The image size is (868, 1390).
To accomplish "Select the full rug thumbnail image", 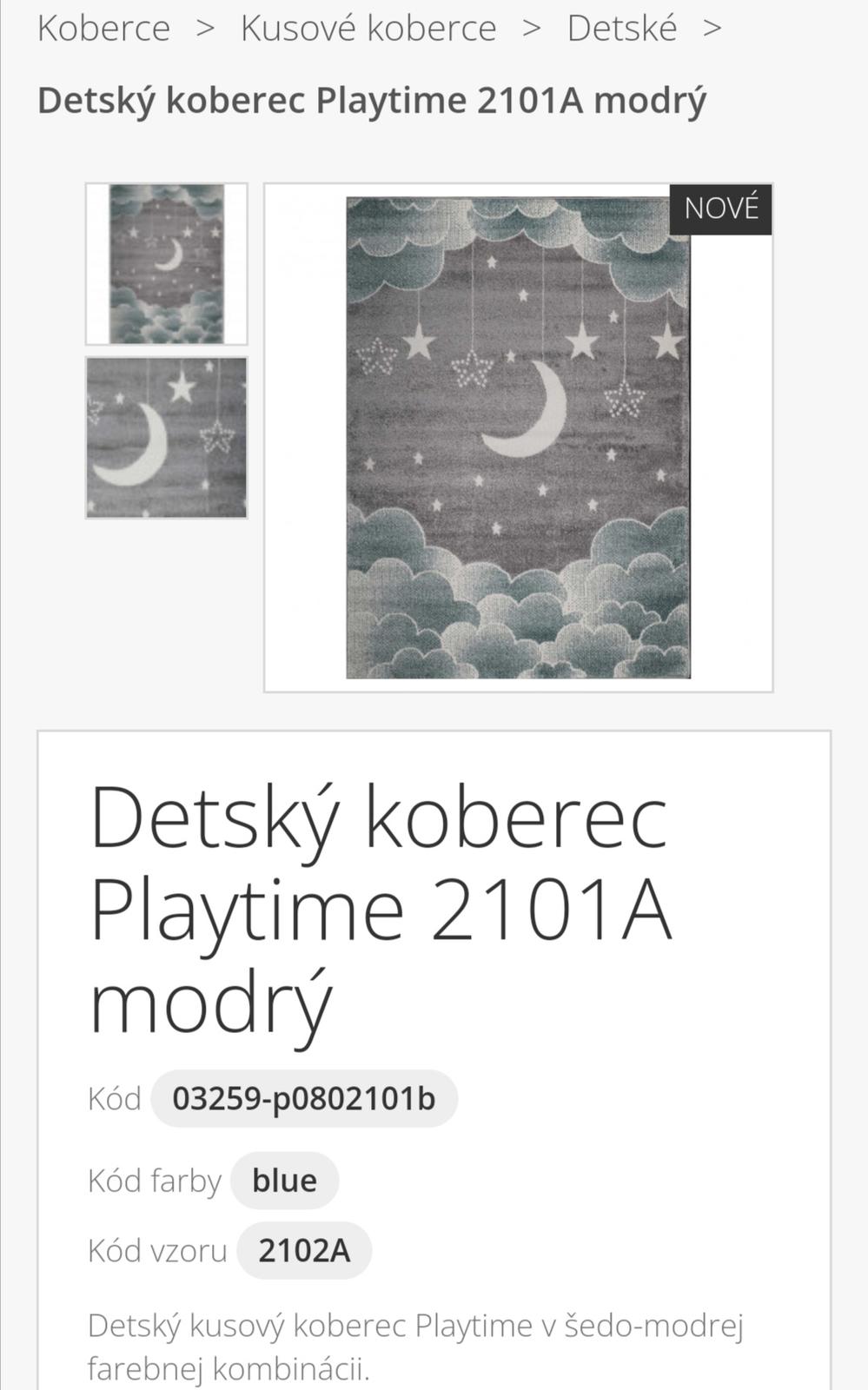I will 166,263.
